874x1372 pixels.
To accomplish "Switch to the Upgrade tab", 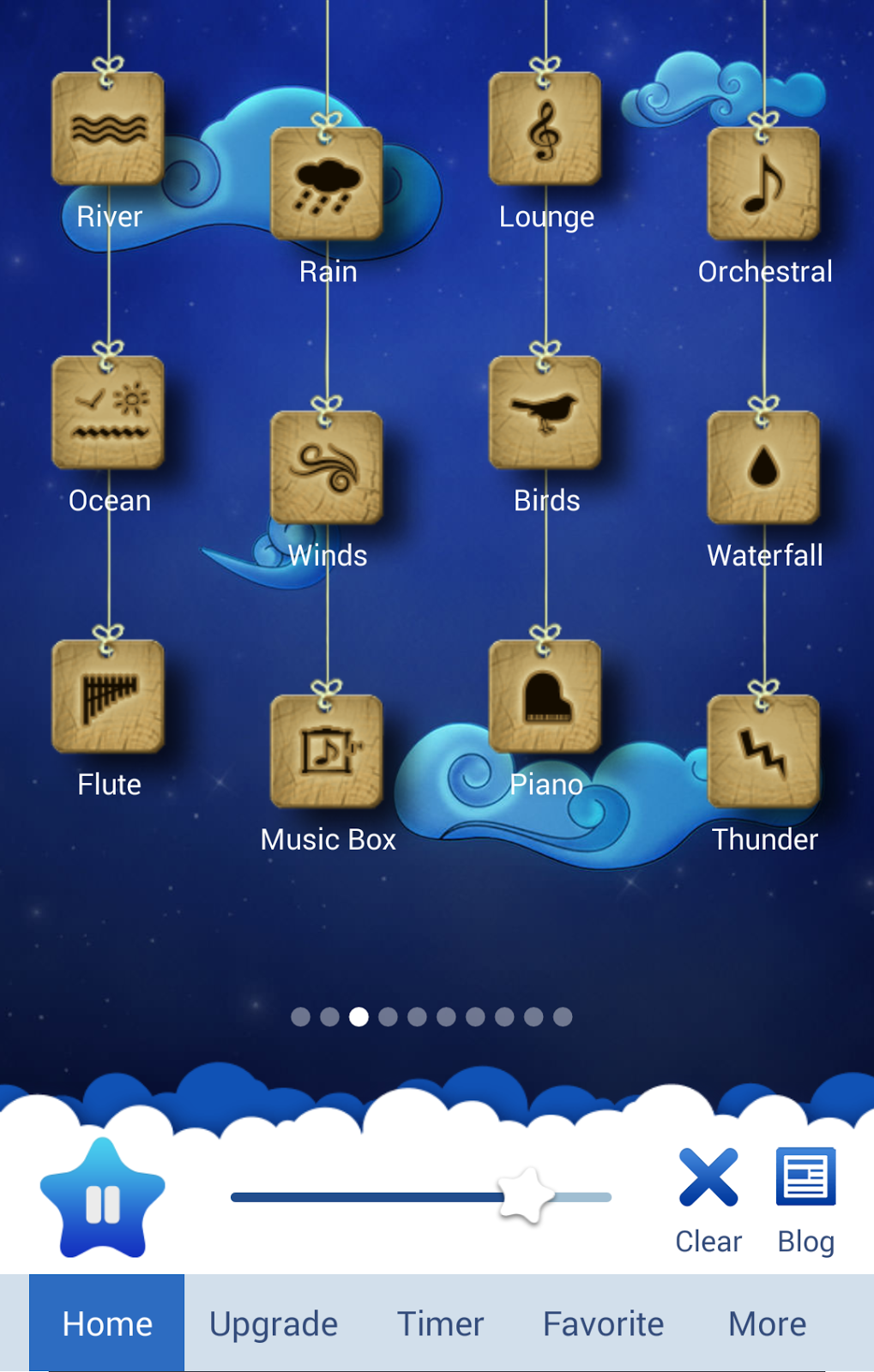I will [274, 1324].
